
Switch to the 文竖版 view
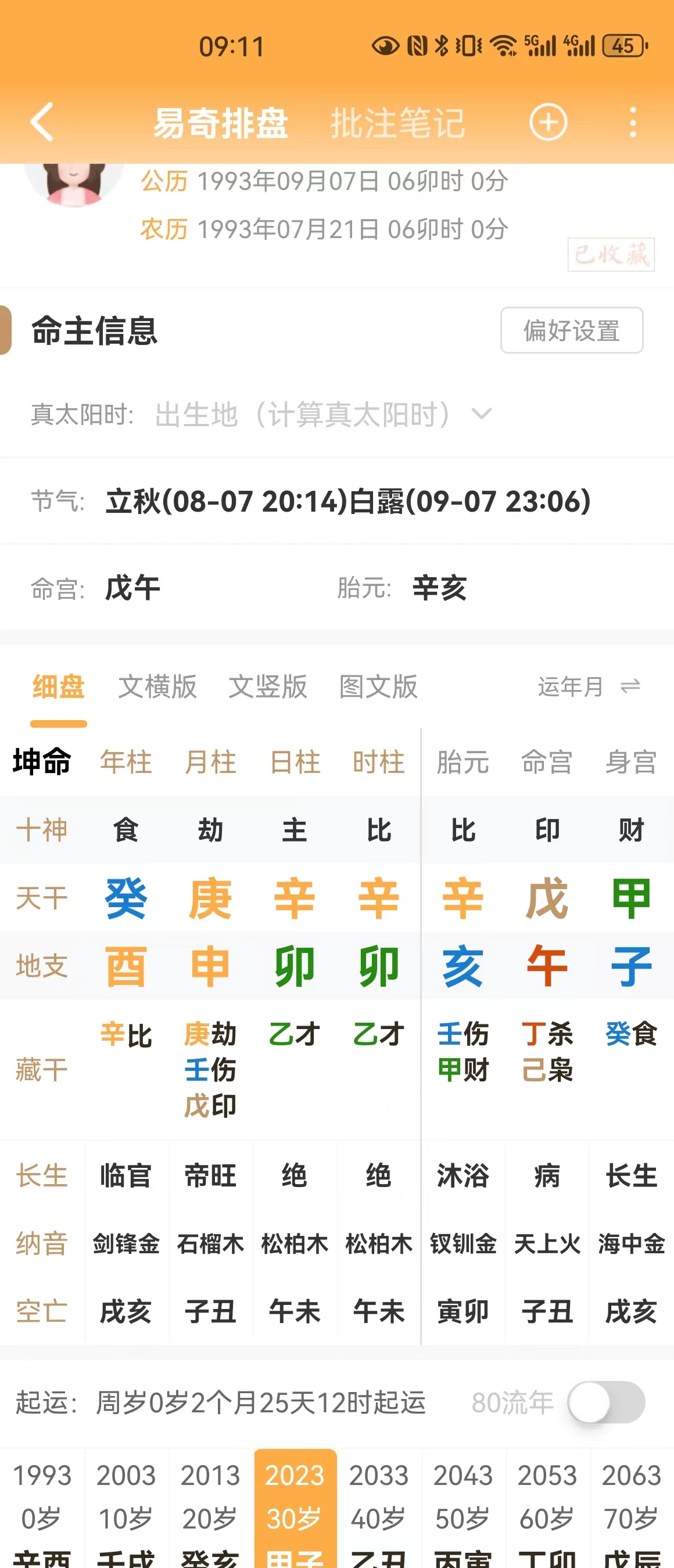tap(268, 686)
